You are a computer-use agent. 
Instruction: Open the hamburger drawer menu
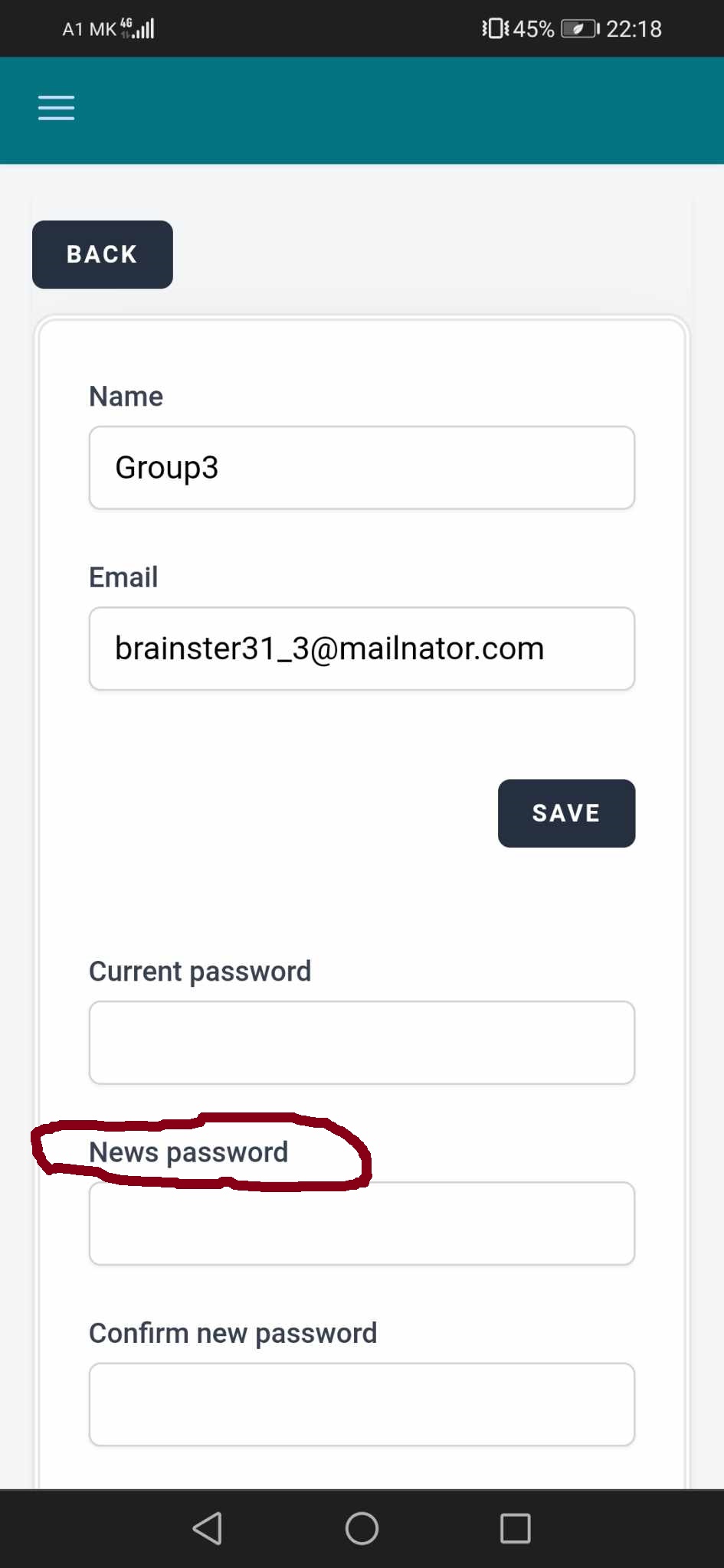(56, 108)
